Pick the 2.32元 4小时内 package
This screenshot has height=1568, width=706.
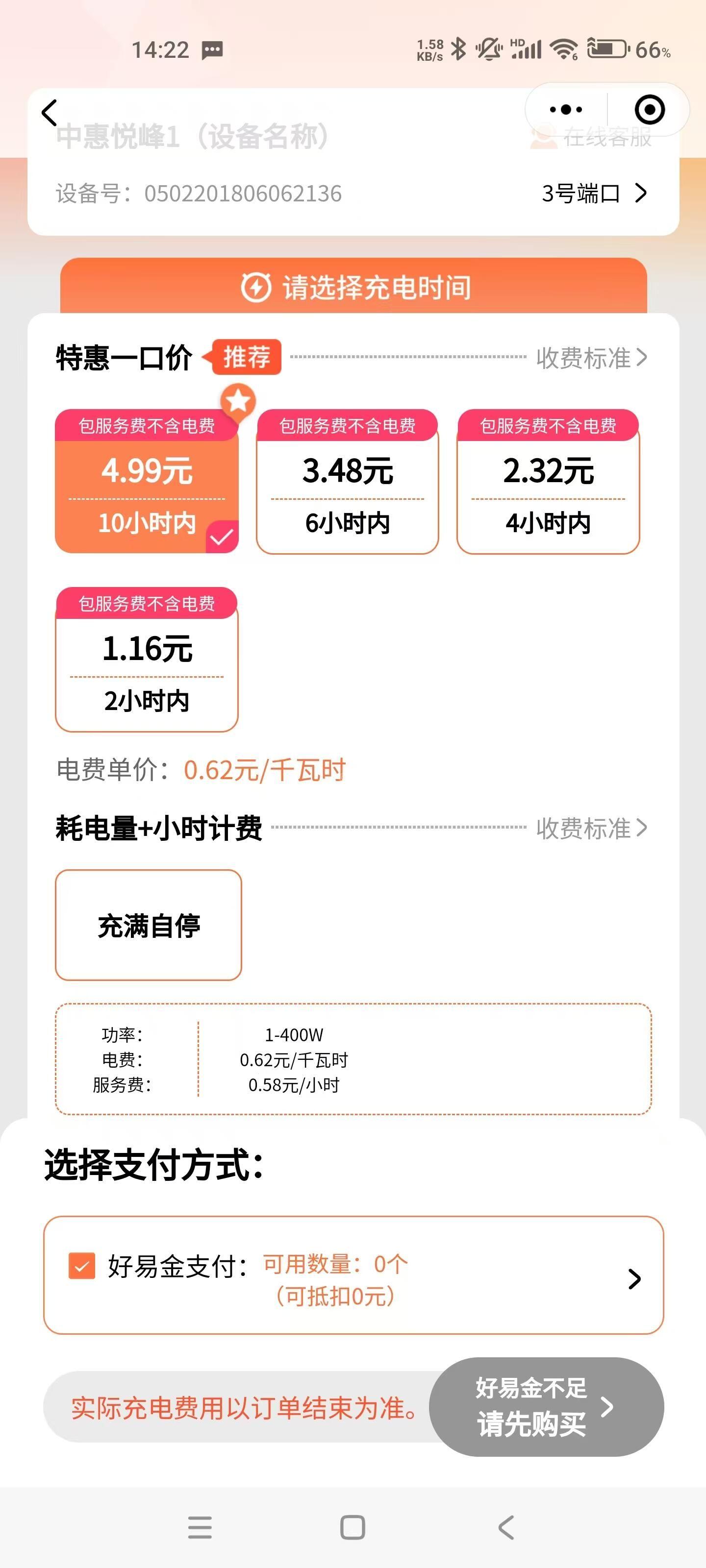548,481
